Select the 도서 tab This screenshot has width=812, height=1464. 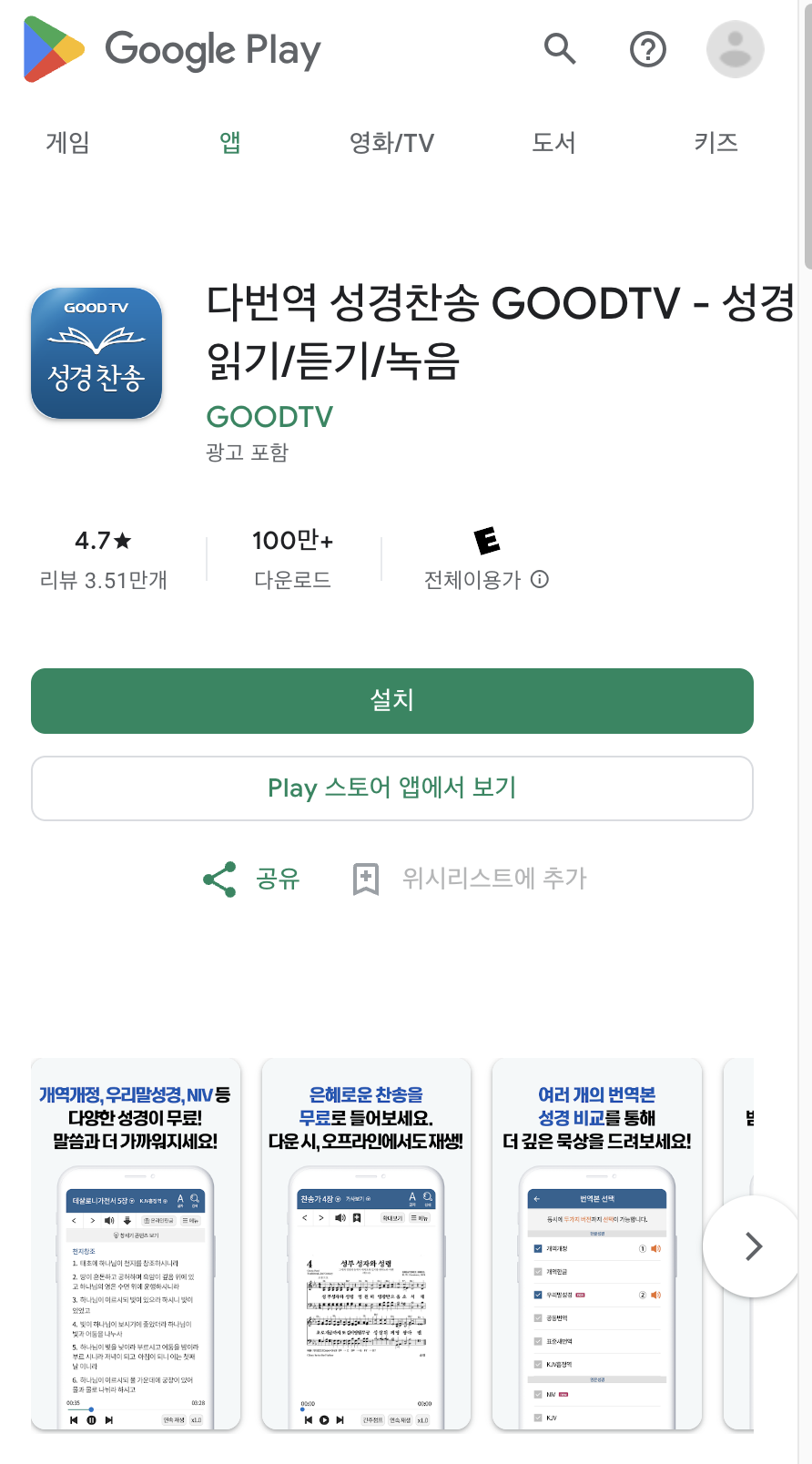[552, 143]
